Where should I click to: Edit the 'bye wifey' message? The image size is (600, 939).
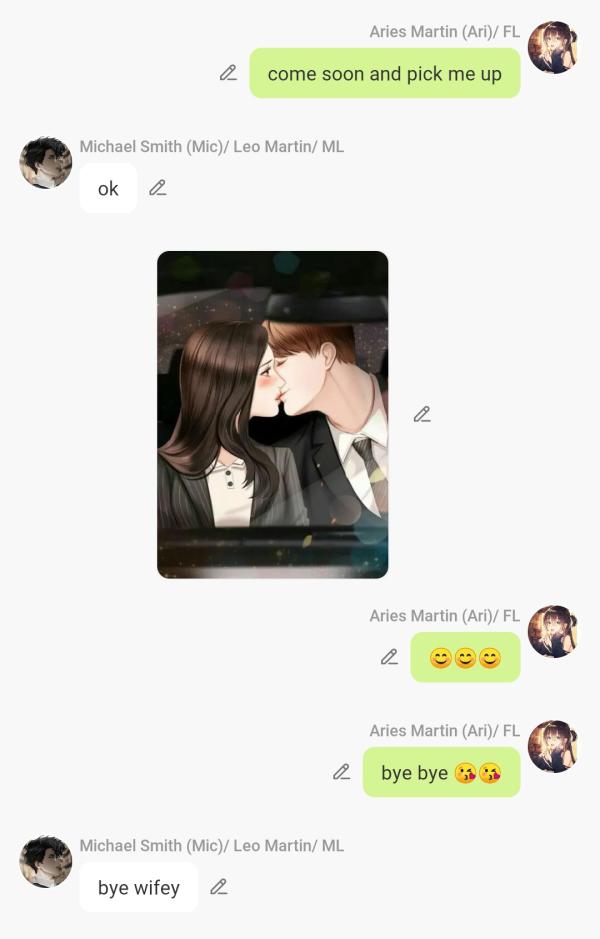(219, 887)
